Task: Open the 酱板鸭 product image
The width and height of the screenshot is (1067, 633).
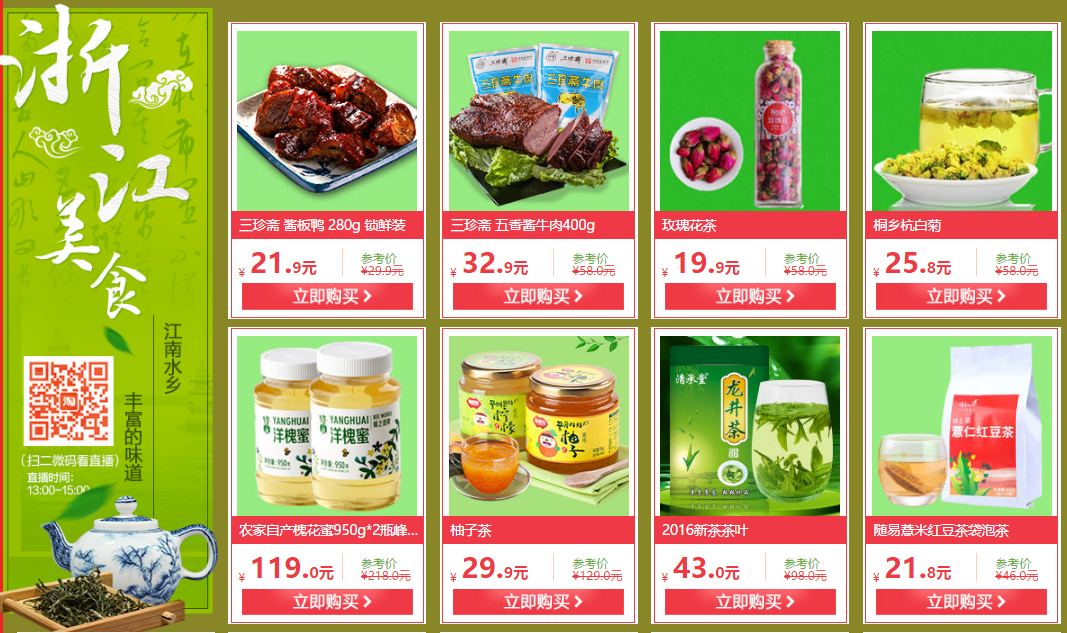Action: pos(327,120)
